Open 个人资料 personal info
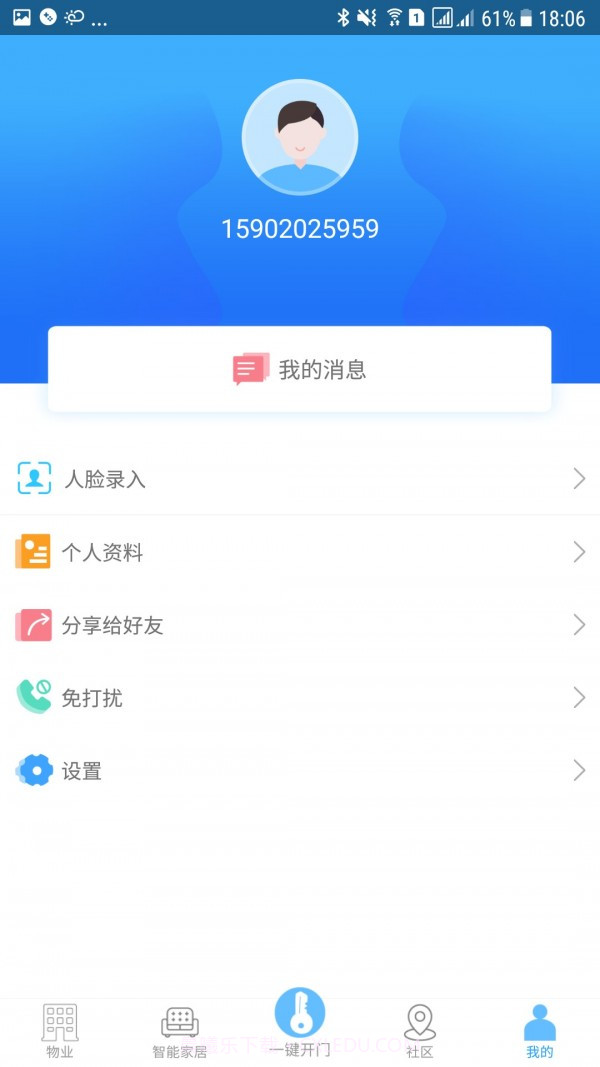The width and height of the screenshot is (600, 1067). click(300, 552)
